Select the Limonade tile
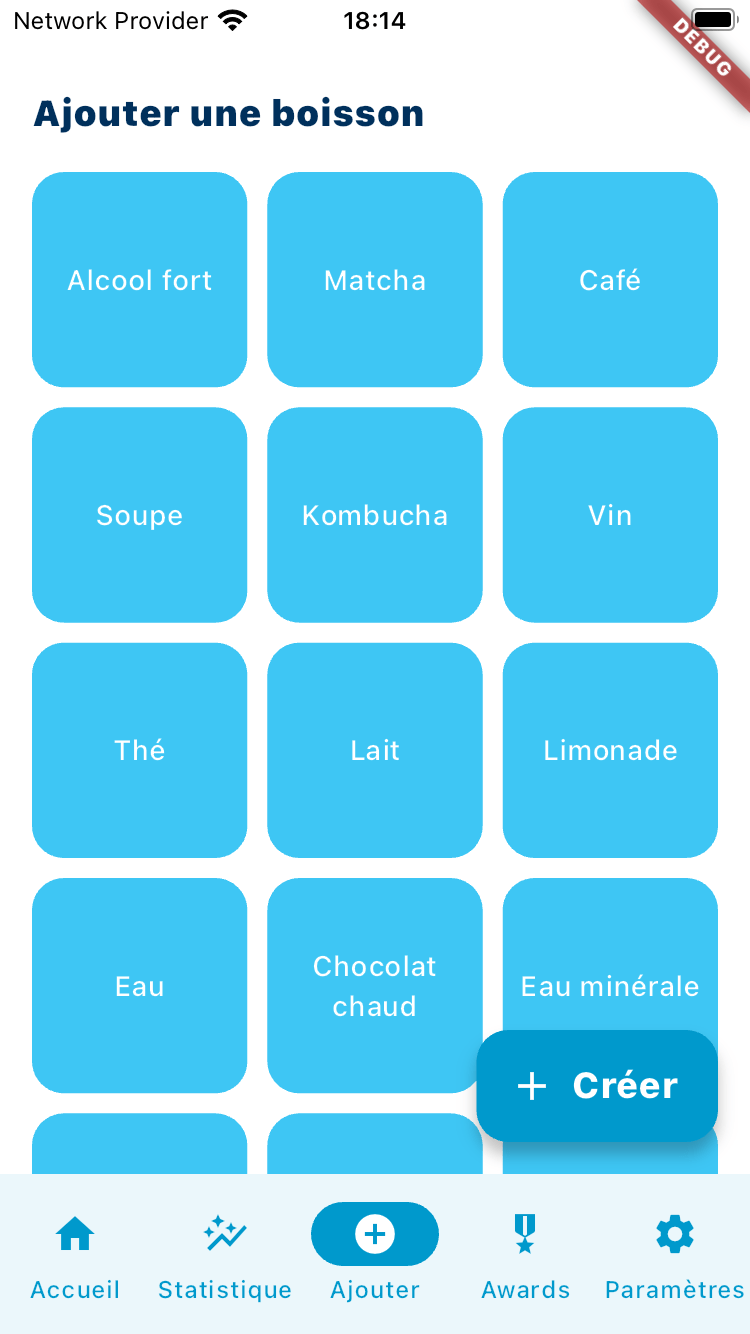 pyautogui.click(x=610, y=750)
